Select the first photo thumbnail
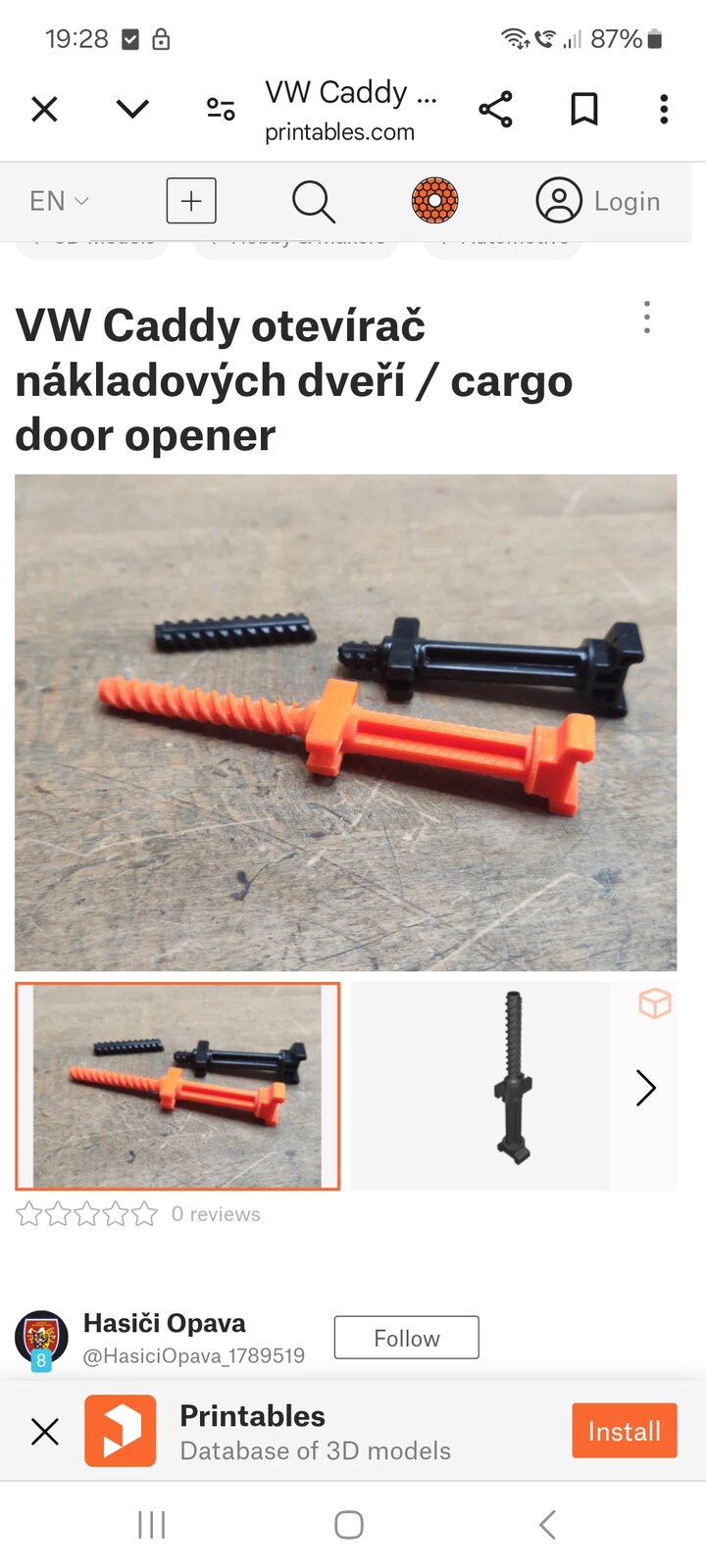The image size is (706, 1568). click(177, 1086)
